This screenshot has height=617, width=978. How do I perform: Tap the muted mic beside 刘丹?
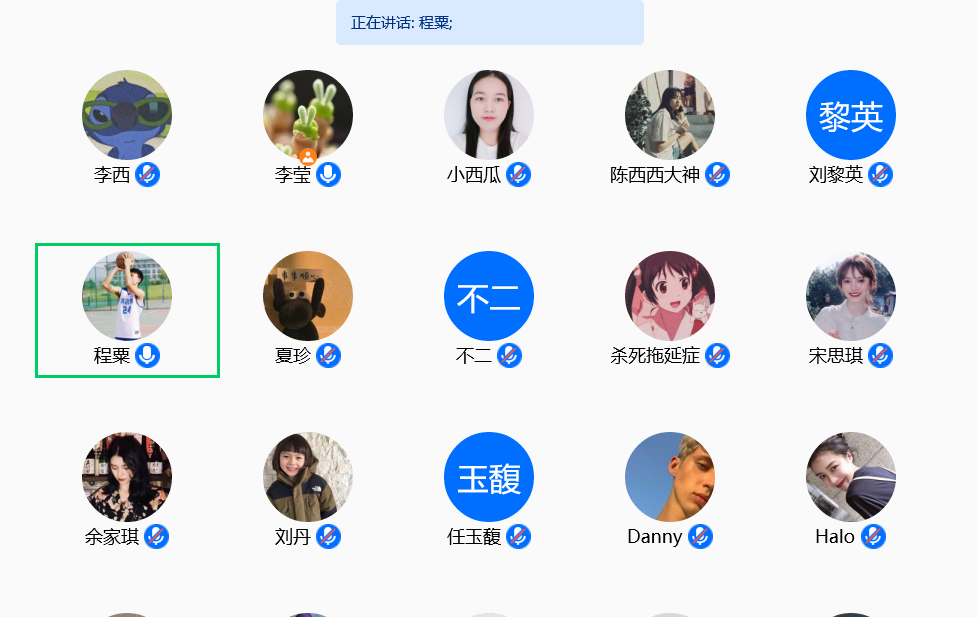[329, 537]
